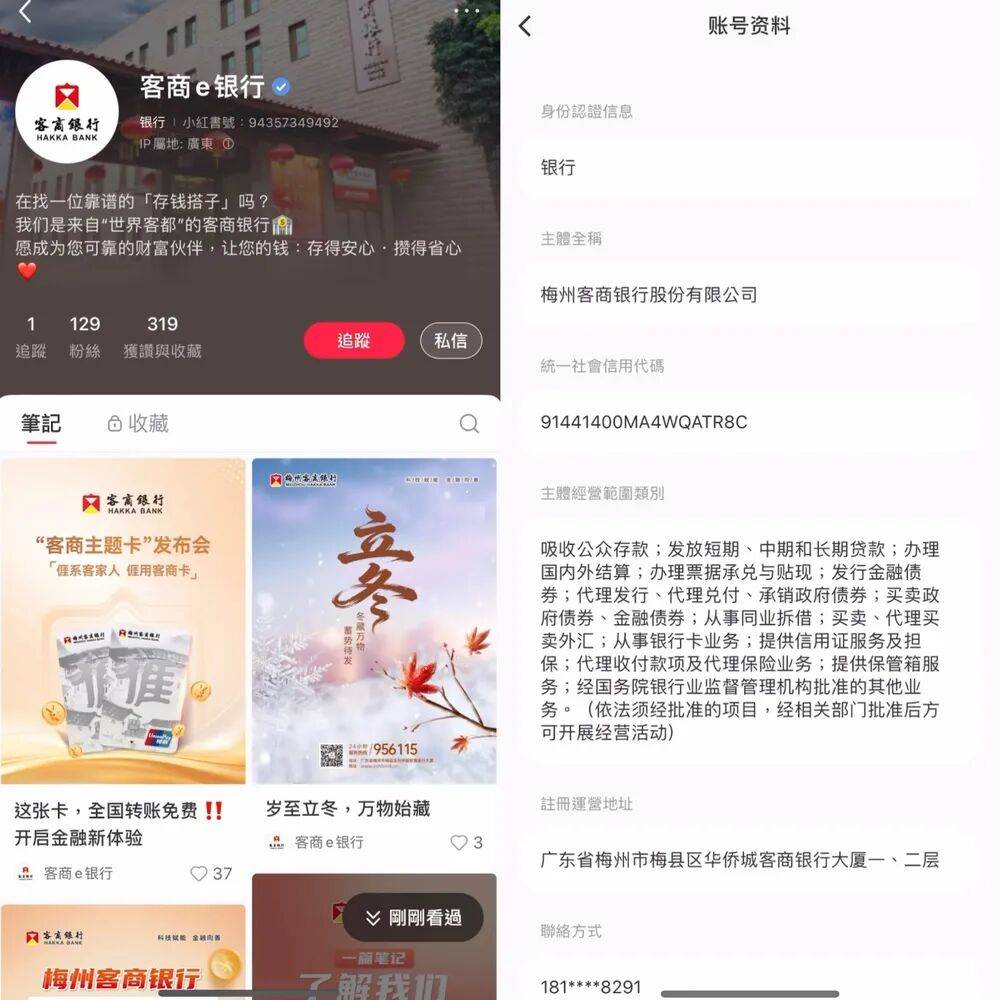Image resolution: width=1000 pixels, height=1000 pixels.
Task: Search this account's notes with the magnifier icon
Action: (469, 424)
